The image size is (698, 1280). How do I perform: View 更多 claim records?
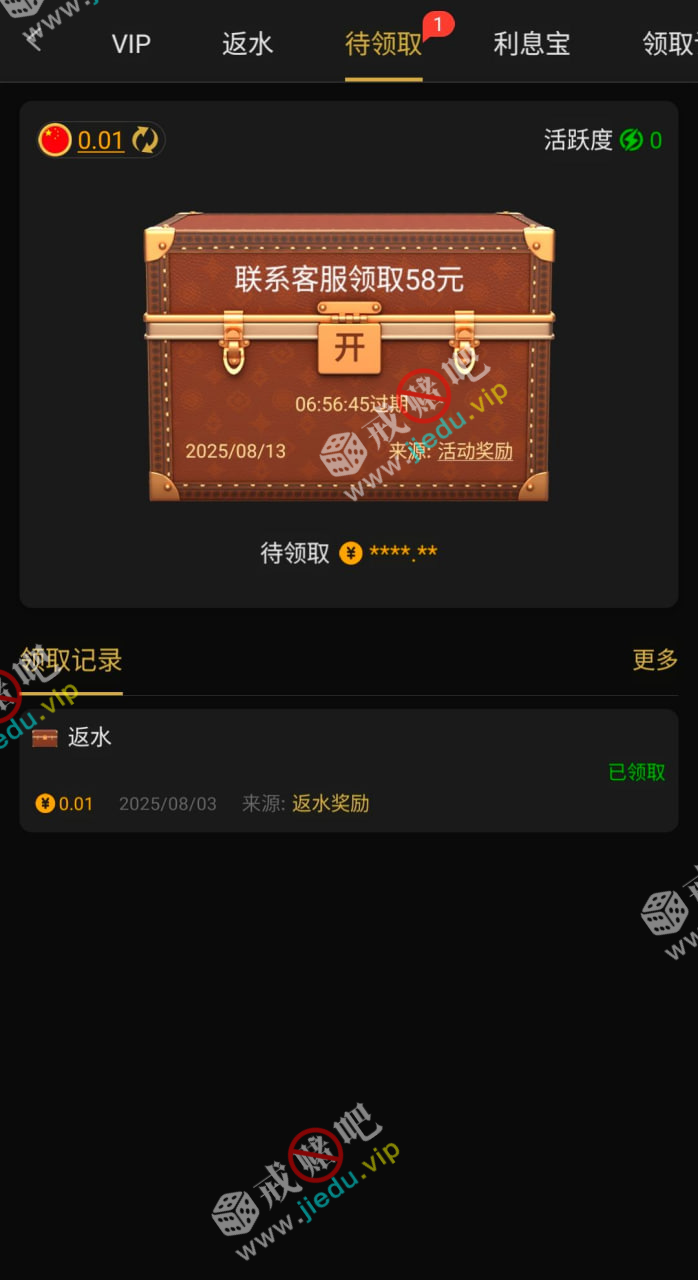tap(654, 660)
